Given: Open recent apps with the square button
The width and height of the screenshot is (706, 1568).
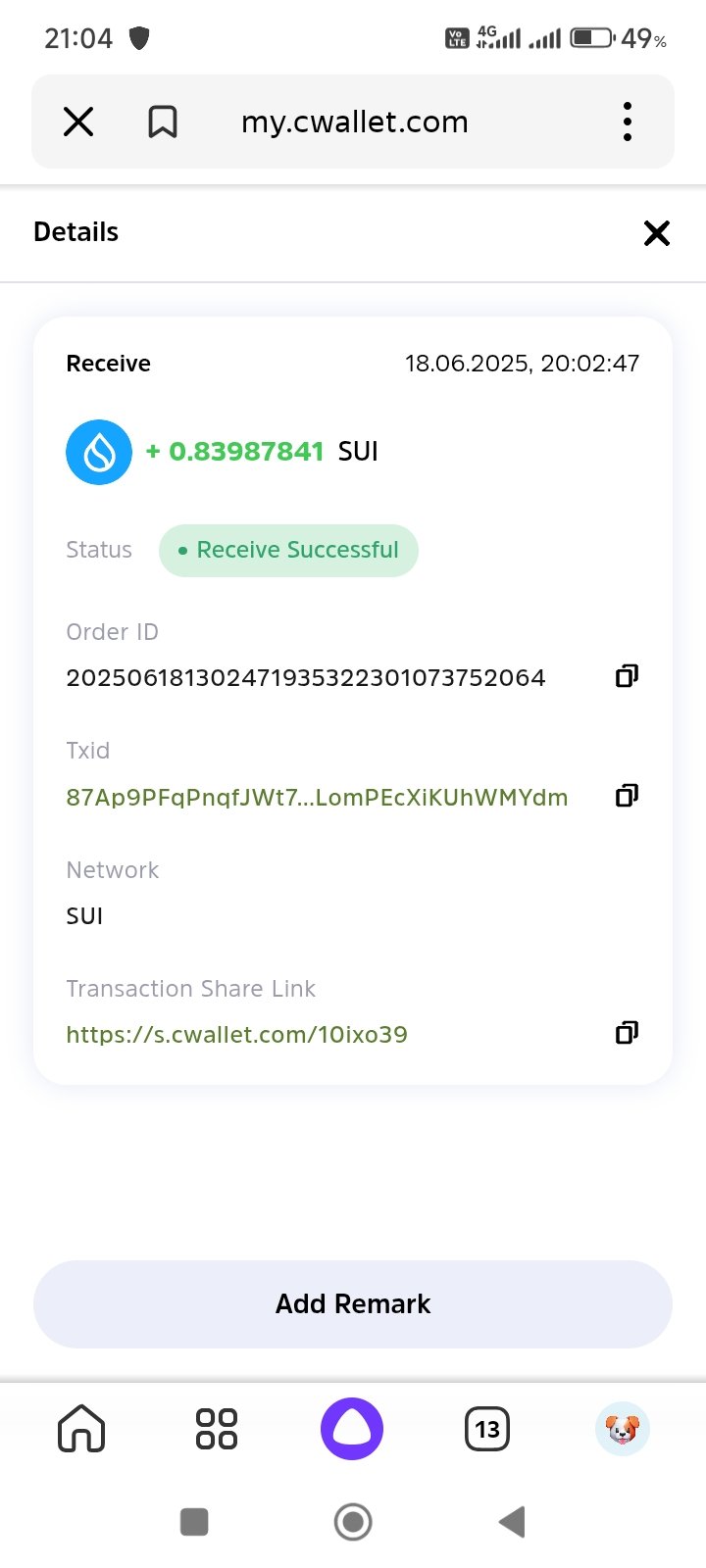Looking at the screenshot, I should pos(194,1522).
